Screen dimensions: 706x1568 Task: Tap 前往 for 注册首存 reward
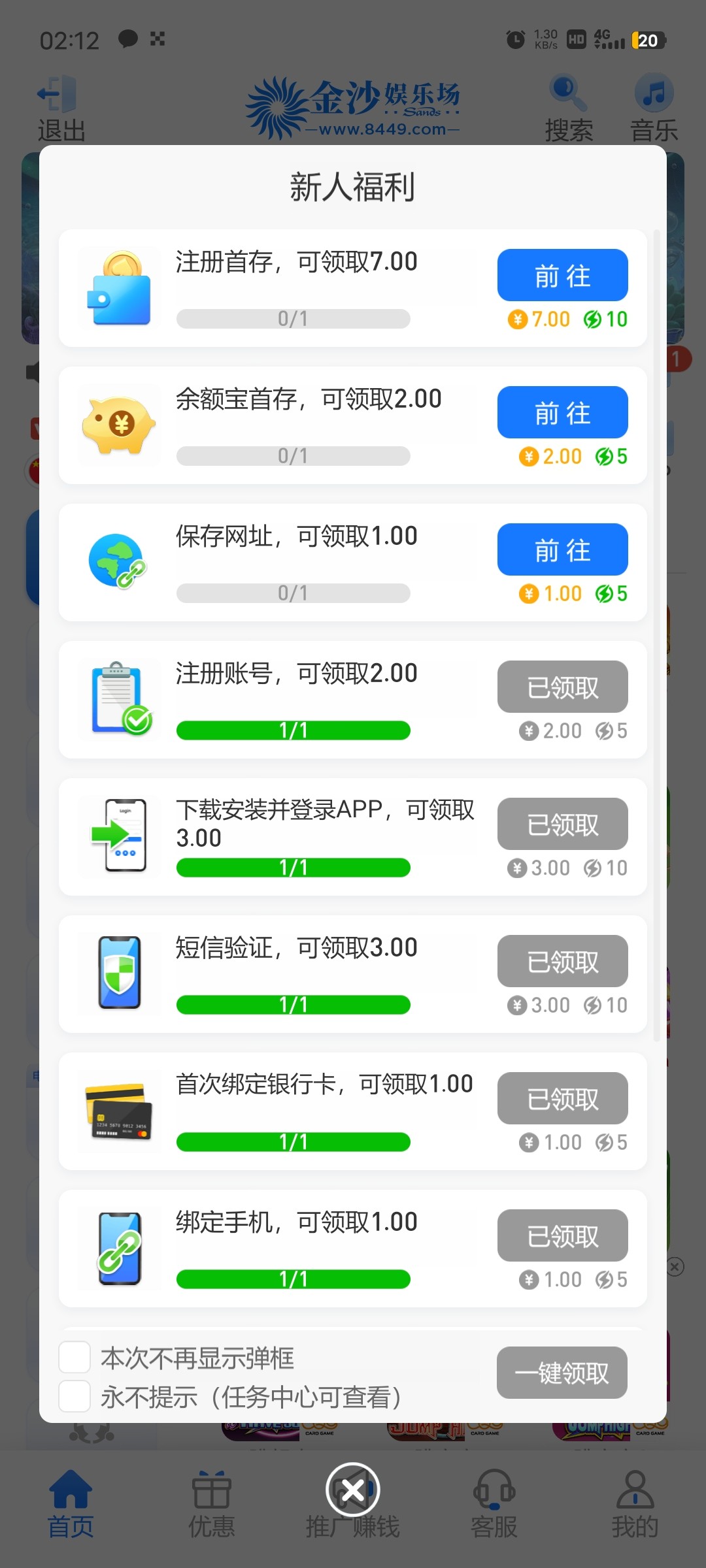pos(562,275)
